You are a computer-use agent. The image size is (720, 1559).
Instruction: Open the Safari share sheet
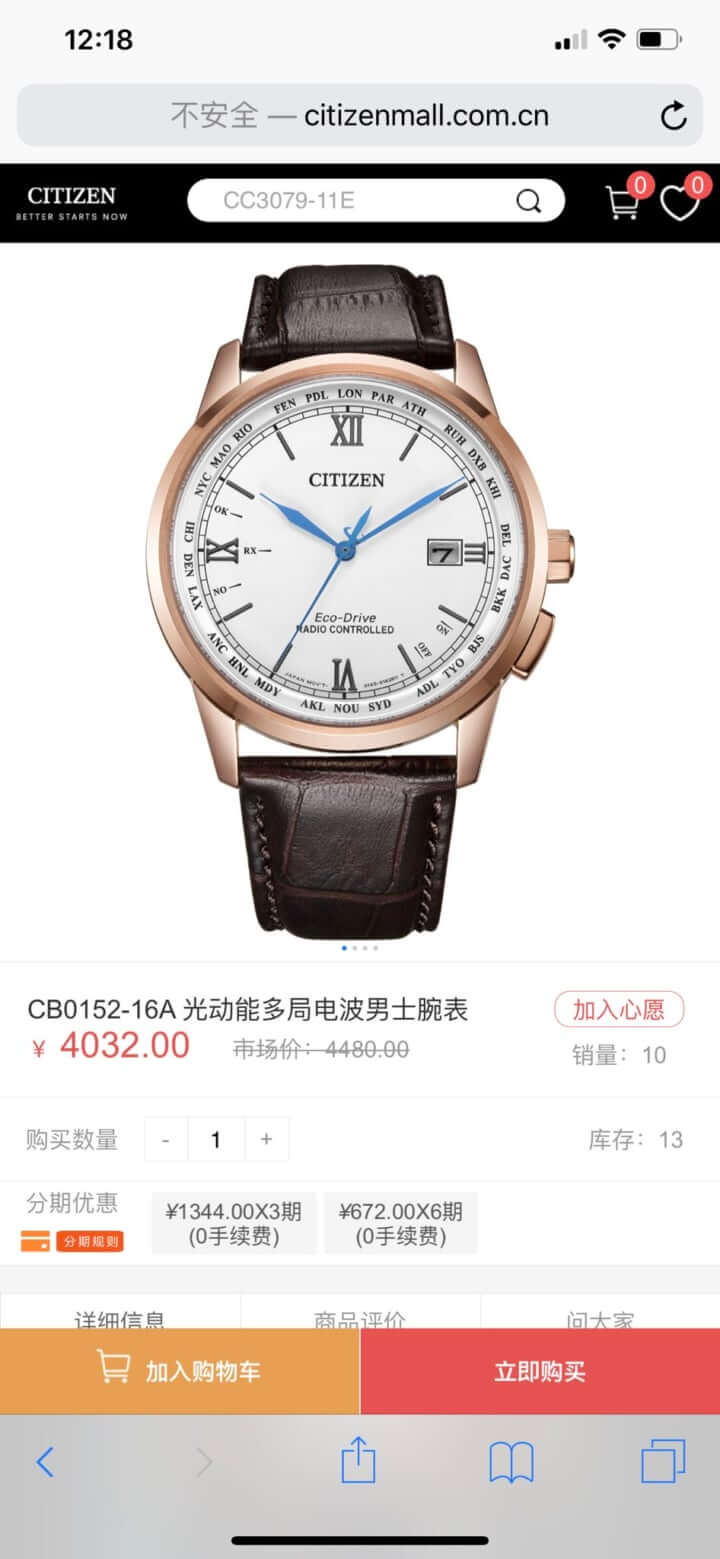tap(358, 1462)
